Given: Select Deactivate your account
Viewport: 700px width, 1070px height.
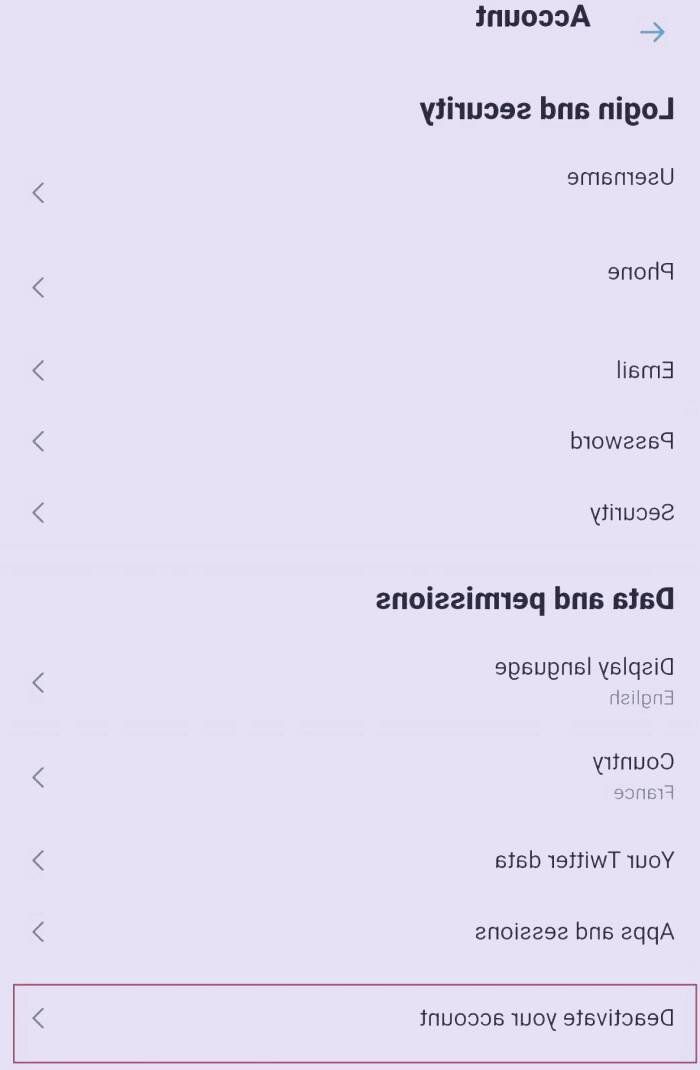Looking at the screenshot, I should tap(350, 1020).
